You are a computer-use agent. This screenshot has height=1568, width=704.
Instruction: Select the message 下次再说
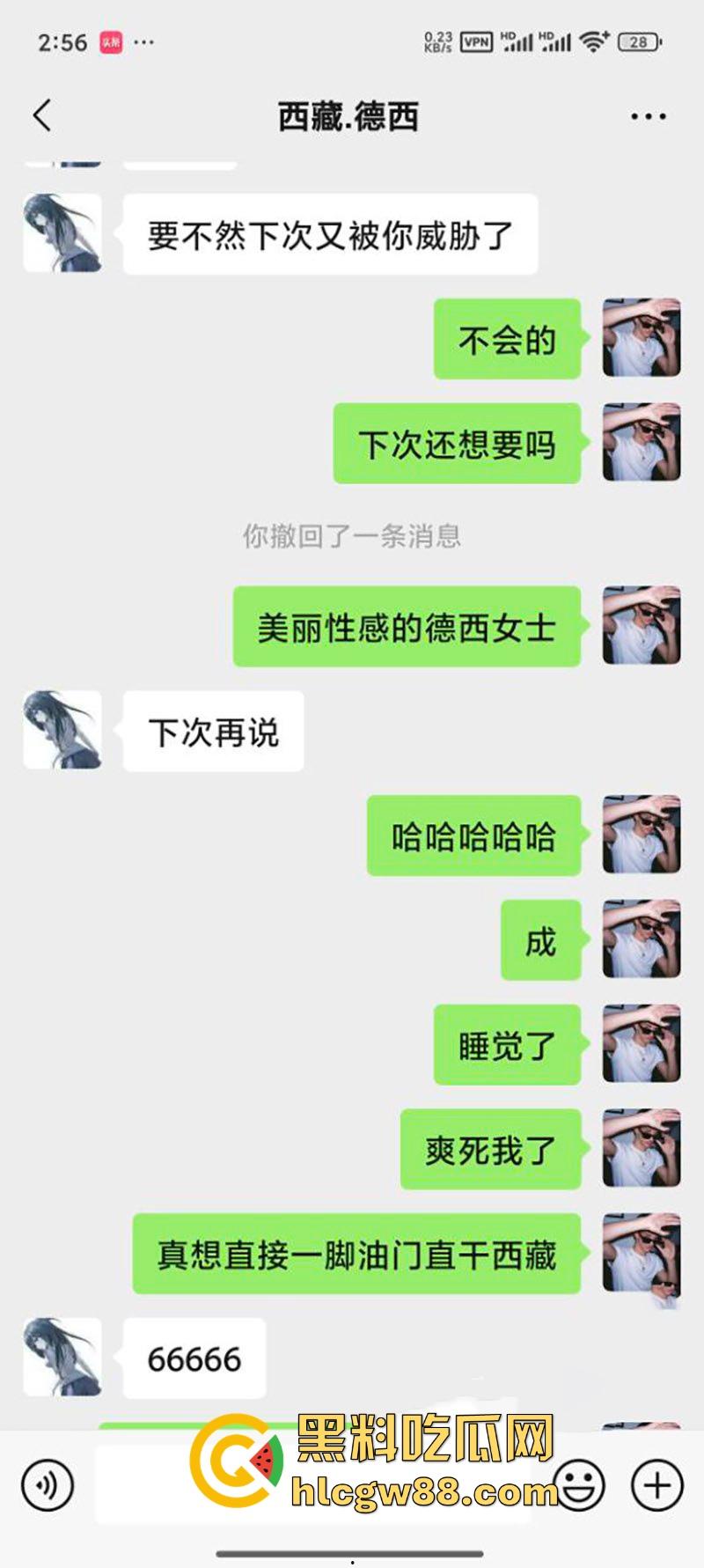[211, 731]
